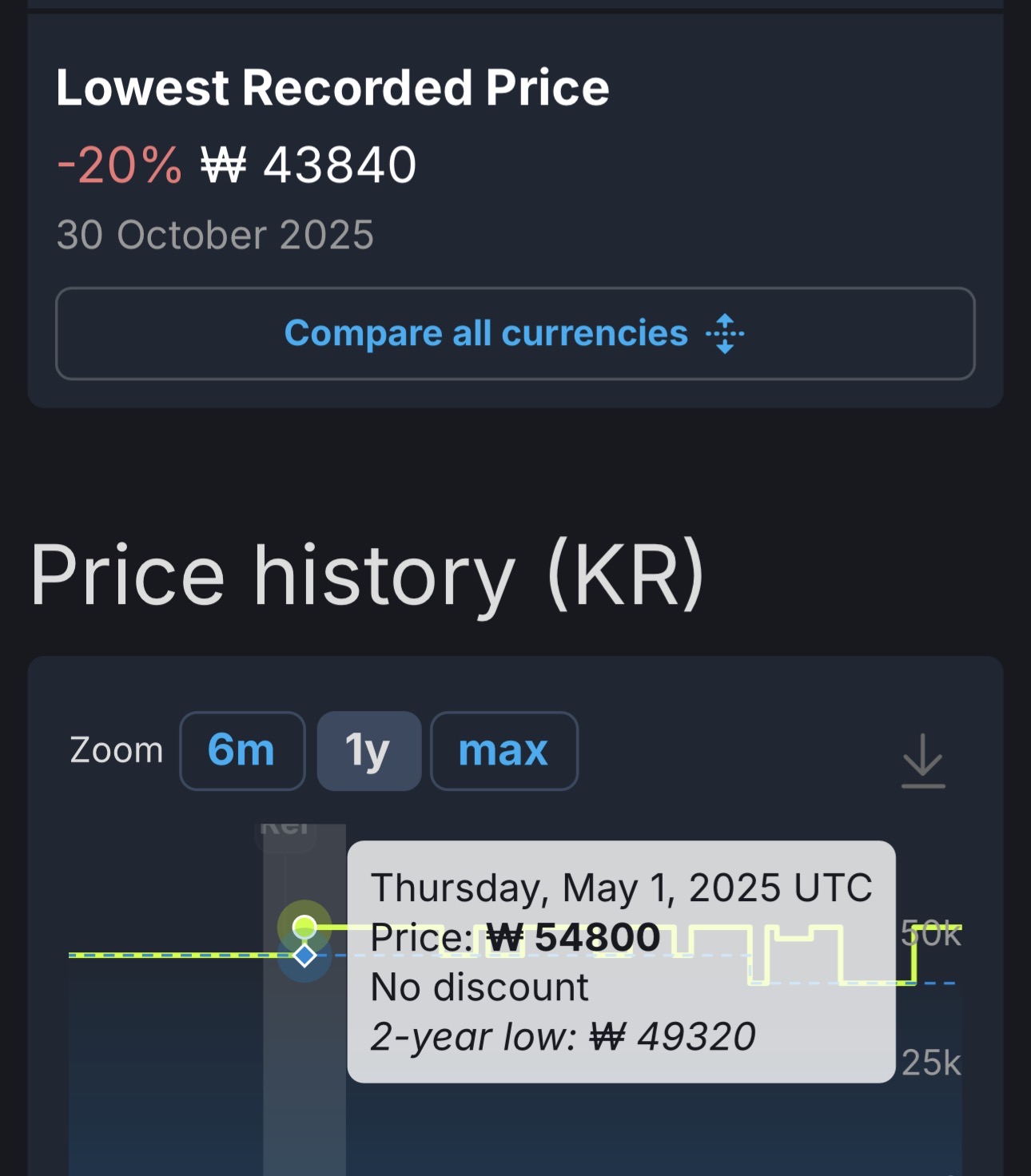Open Compare all currencies
The width and height of the screenshot is (1031, 1176).
515,333
